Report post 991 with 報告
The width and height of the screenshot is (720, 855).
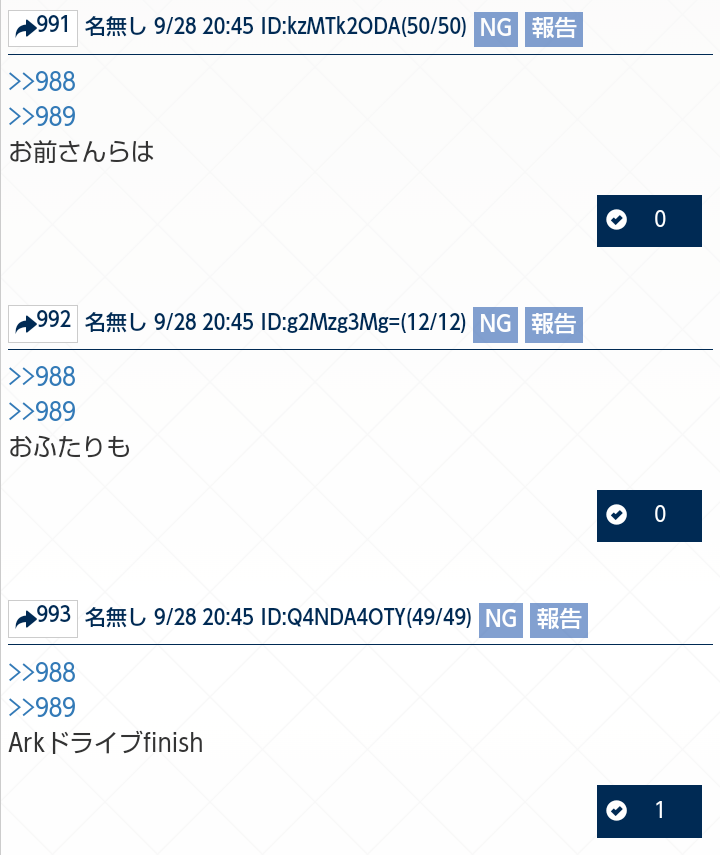[553, 28]
